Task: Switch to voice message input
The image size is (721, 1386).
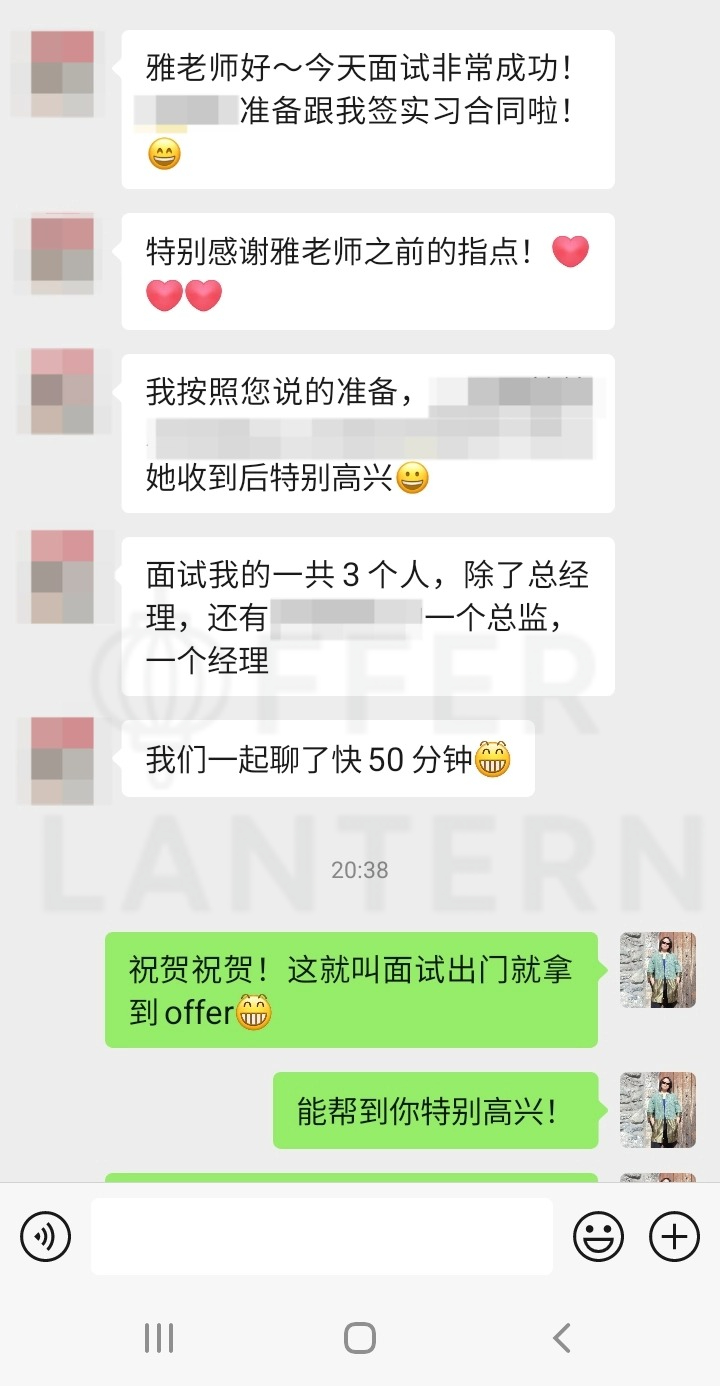Action: pos(45,1237)
